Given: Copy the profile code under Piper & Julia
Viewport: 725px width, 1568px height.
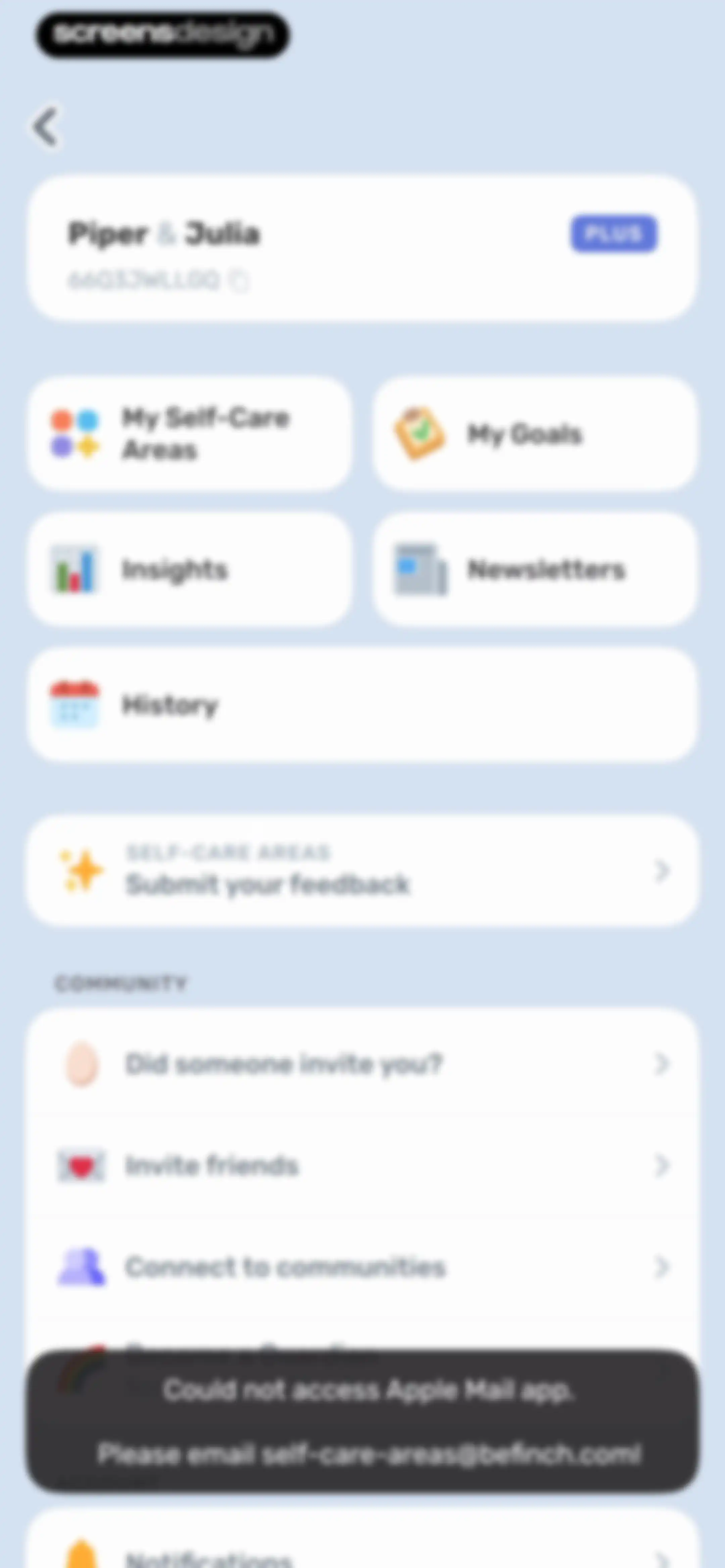Looking at the screenshot, I should coord(238,280).
